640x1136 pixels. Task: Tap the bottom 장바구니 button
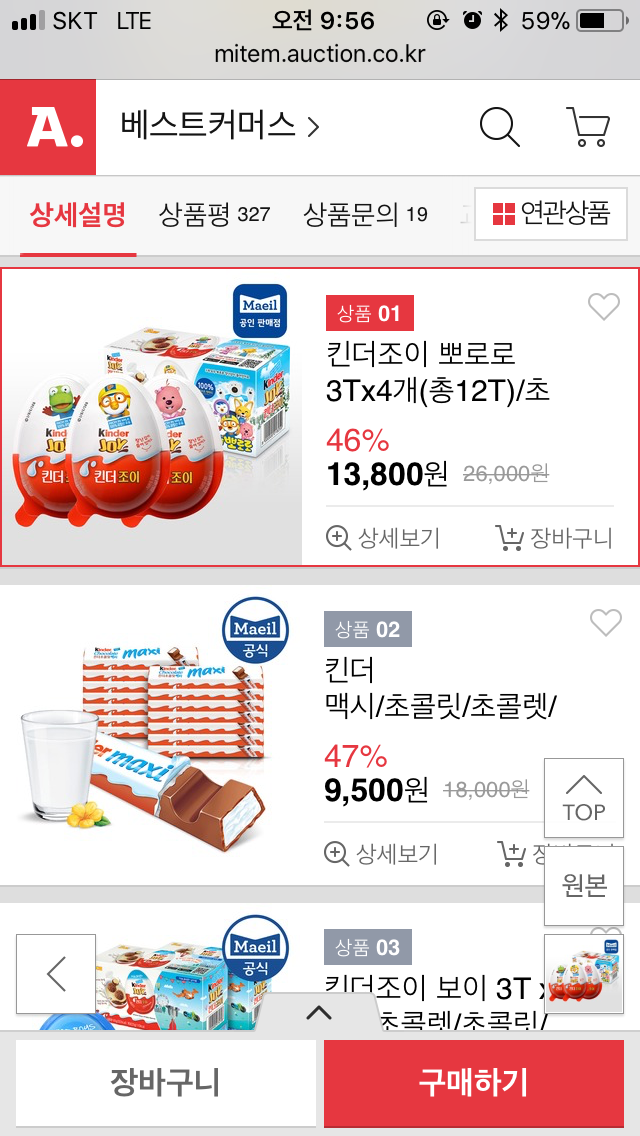click(166, 1083)
